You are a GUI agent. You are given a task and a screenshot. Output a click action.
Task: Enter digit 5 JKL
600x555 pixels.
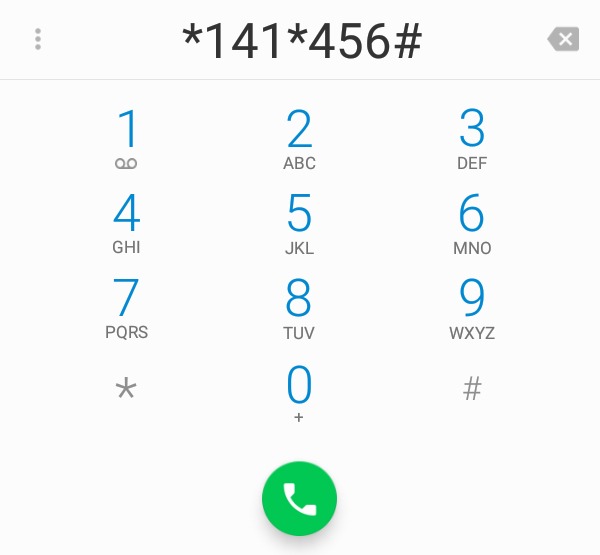pos(299,224)
